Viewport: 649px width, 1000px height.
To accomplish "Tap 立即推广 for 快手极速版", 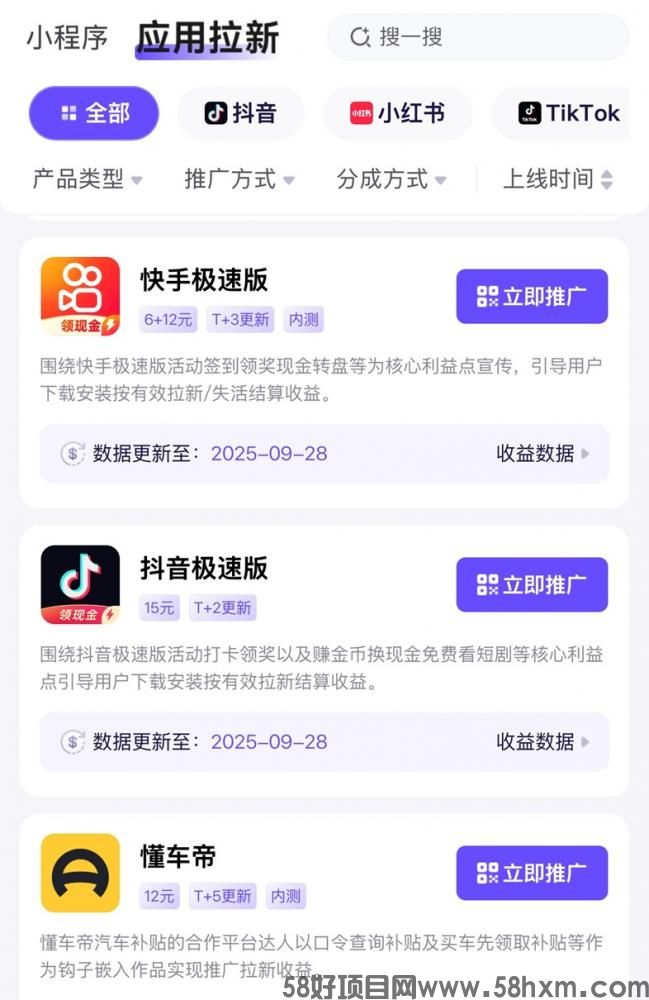I will [x=532, y=296].
